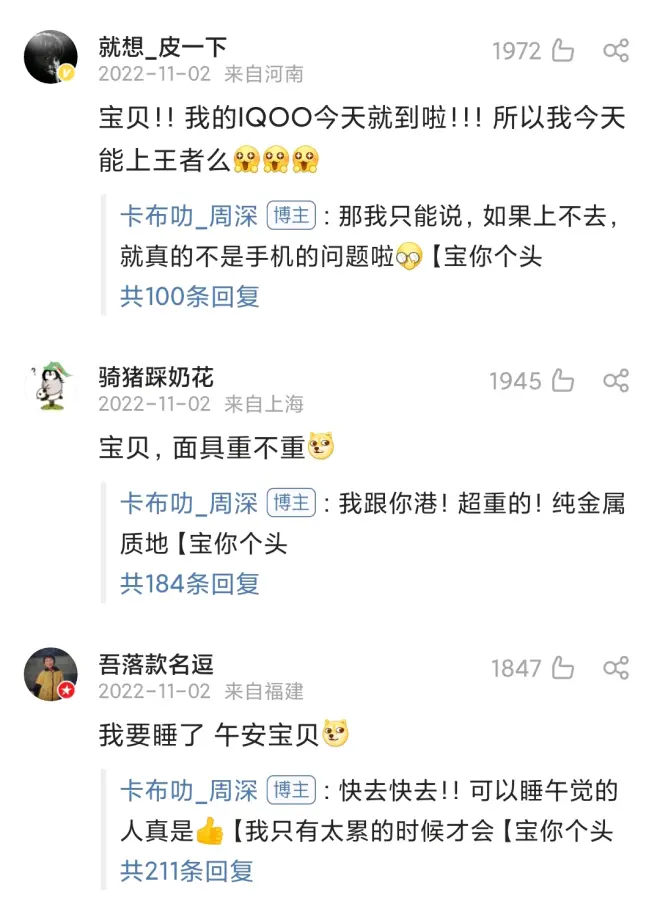
Task: Open 卡布叻_周深 profile from the IQOO reply
Action: coord(189,216)
